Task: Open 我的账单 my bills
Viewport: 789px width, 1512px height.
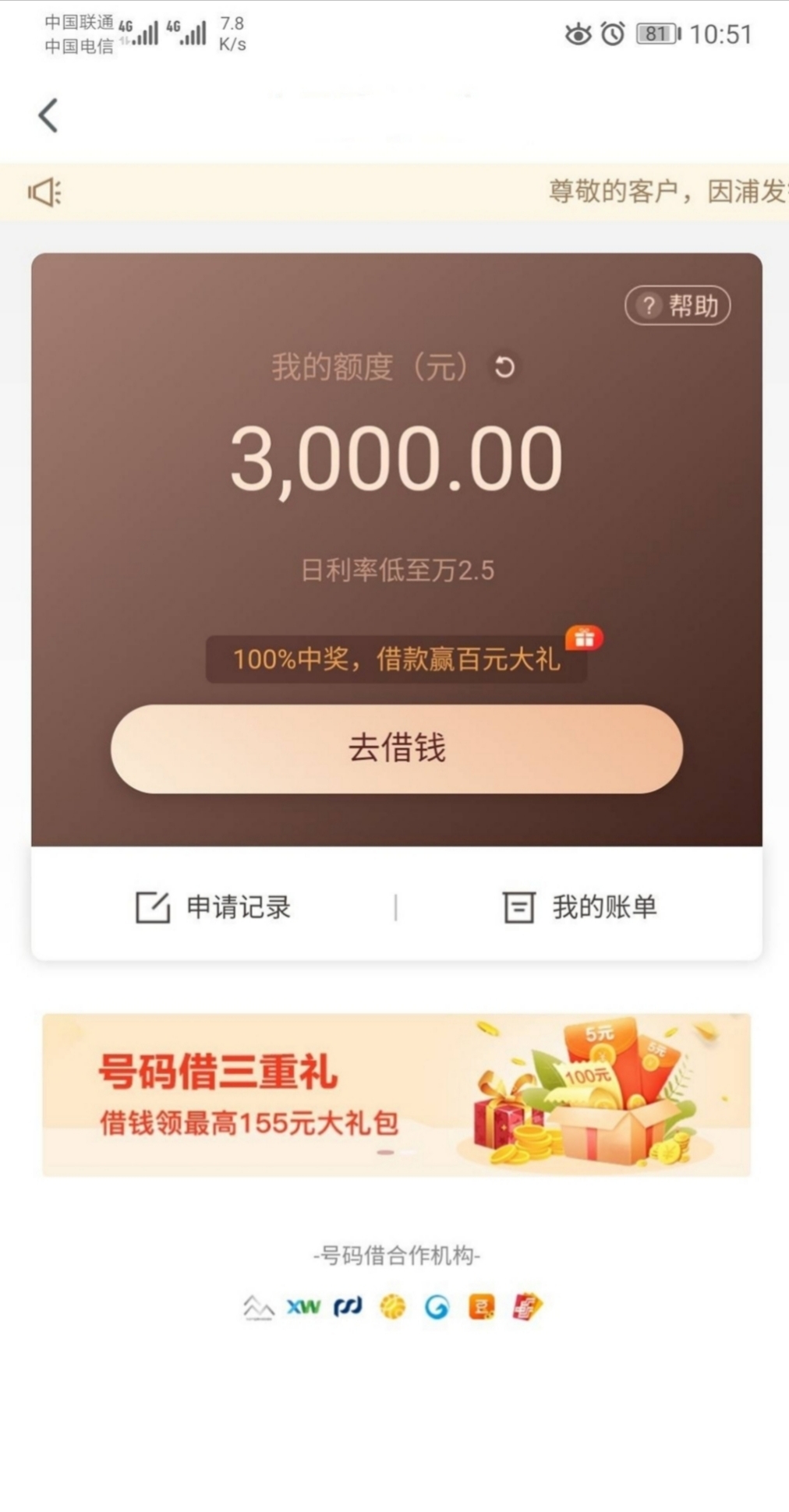Action: coord(580,907)
